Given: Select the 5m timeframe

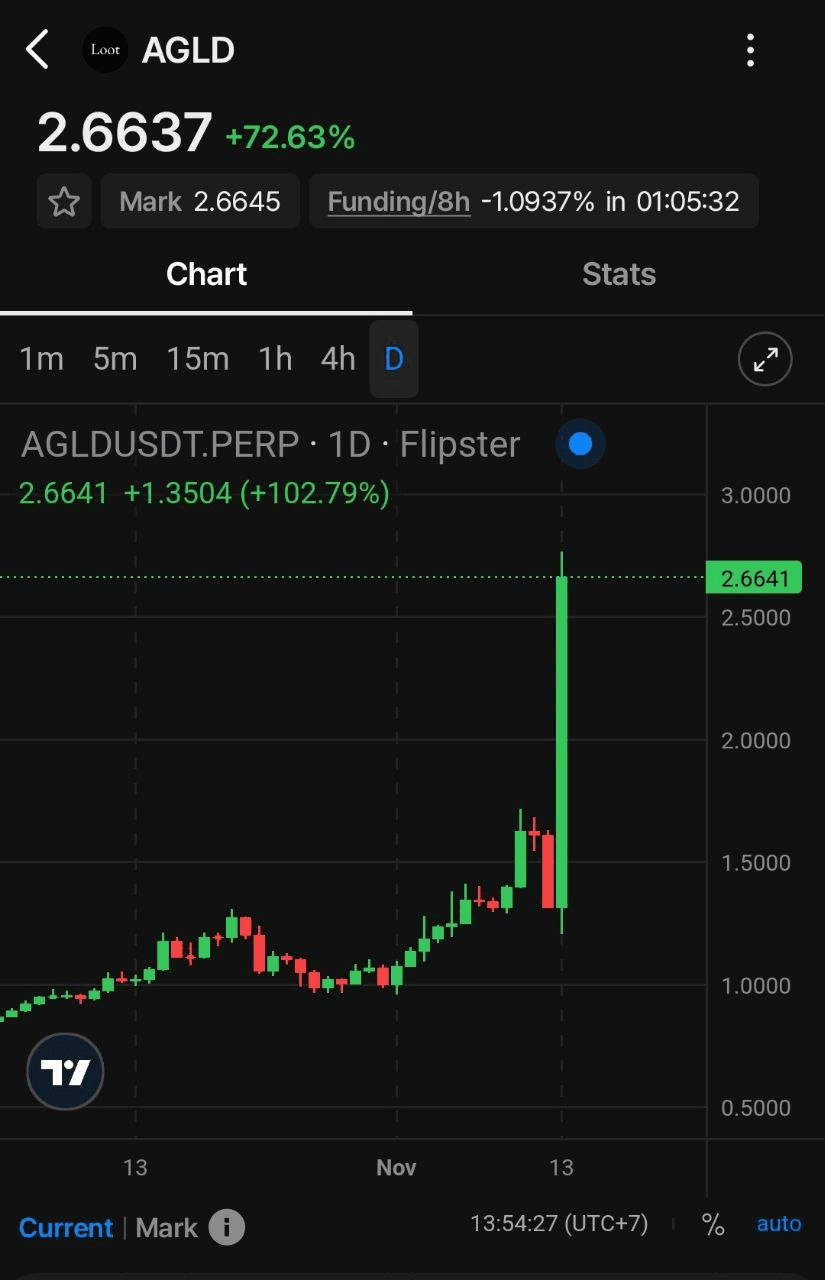Looking at the screenshot, I should tap(115, 359).
